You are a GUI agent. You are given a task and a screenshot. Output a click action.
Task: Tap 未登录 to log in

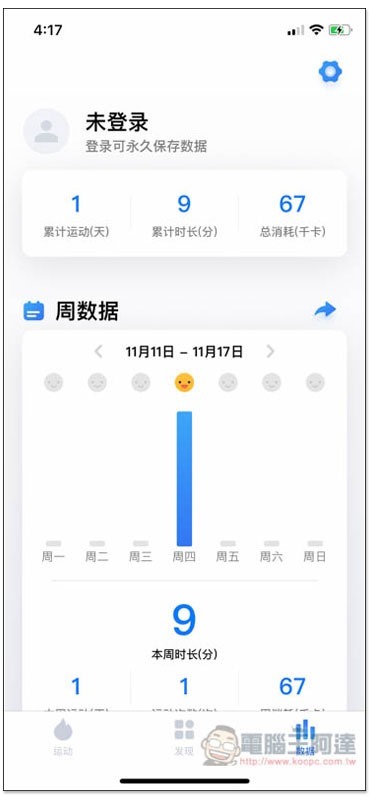coord(117,122)
